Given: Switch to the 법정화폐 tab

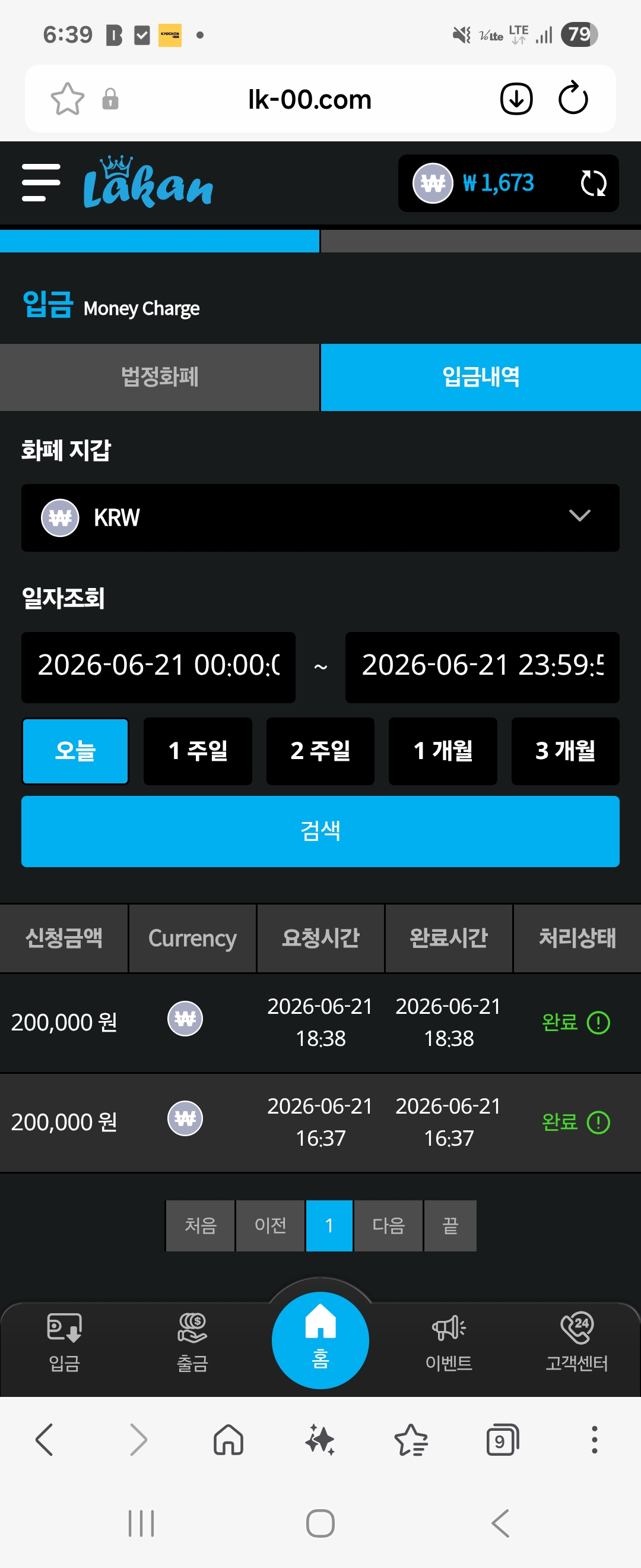Looking at the screenshot, I should (159, 377).
